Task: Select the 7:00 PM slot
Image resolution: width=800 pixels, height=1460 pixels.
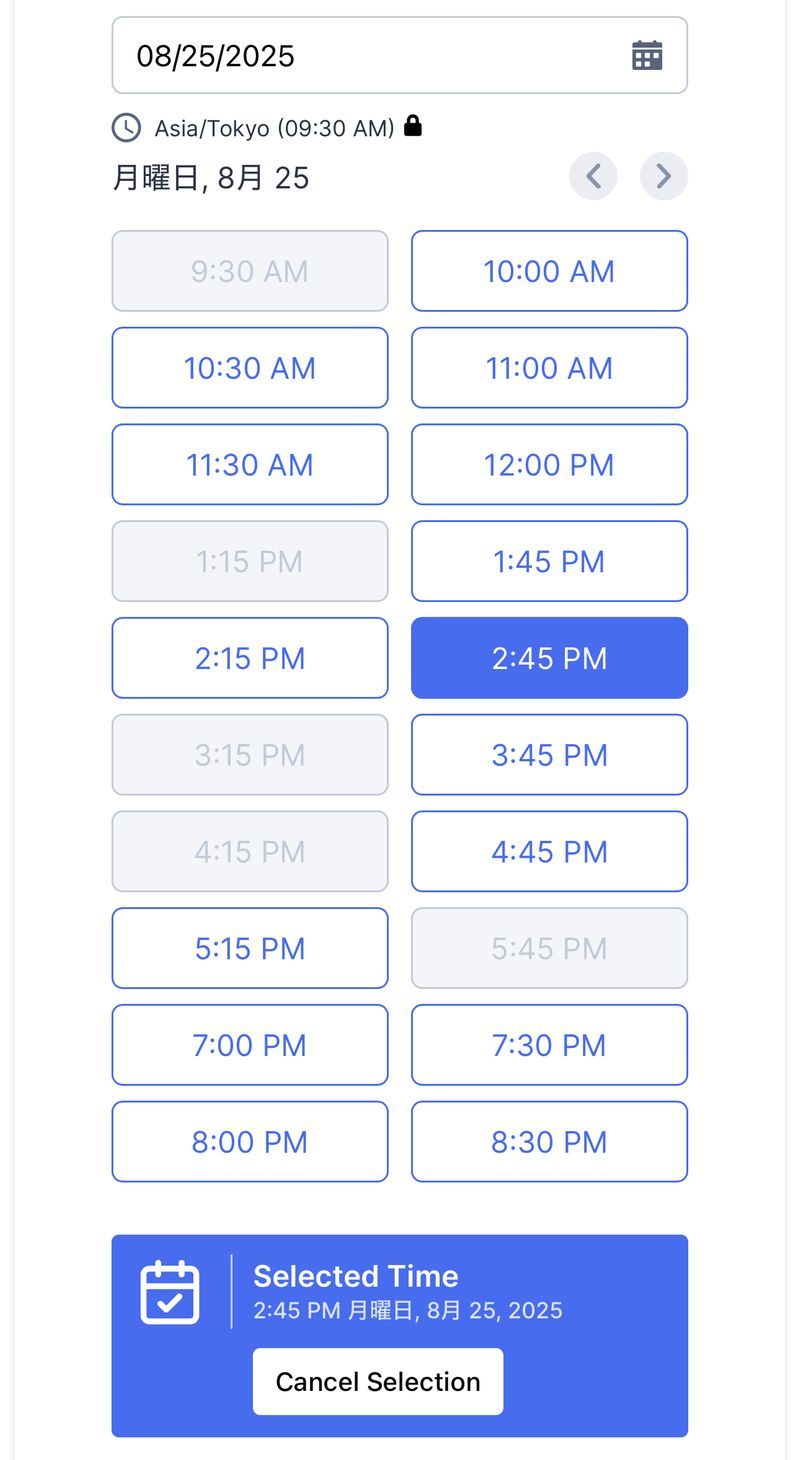Action: pyautogui.click(x=249, y=1045)
